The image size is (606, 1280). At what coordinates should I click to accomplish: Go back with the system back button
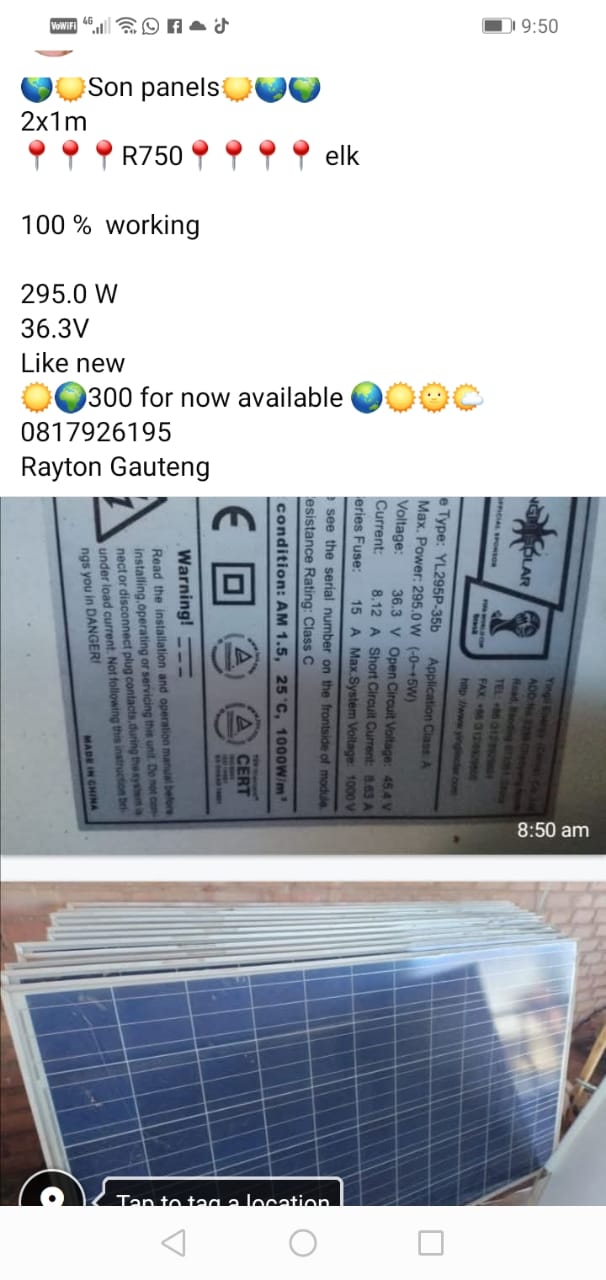point(173,1243)
